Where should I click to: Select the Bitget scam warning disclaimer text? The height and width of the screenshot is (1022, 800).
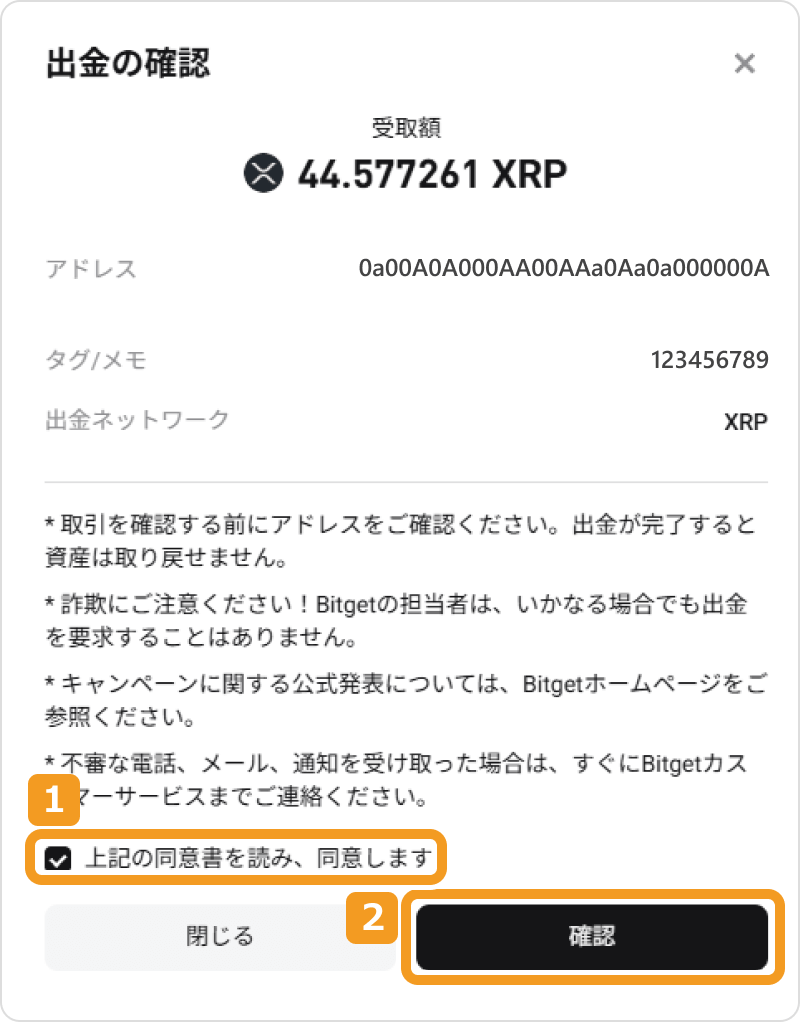pyautogui.click(x=400, y=618)
